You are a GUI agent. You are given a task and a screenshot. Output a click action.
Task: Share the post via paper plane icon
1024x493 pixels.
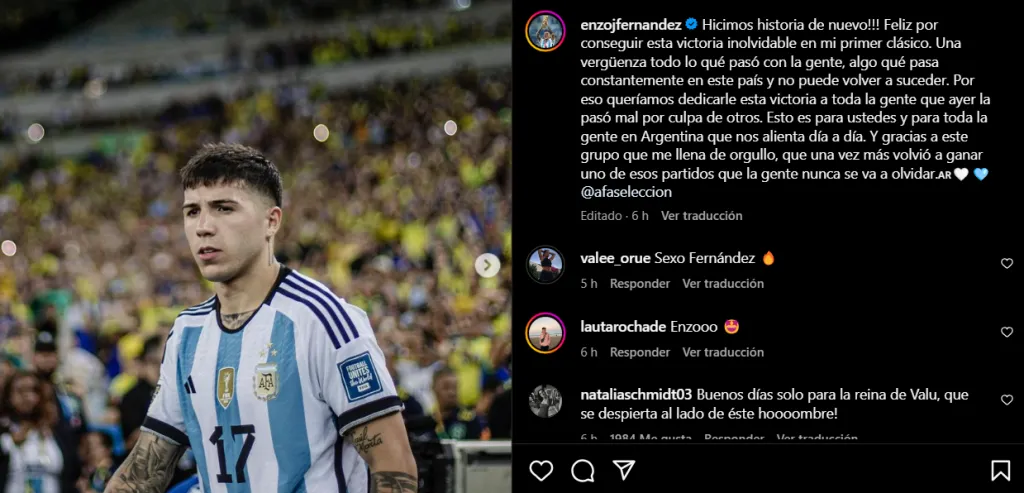[623, 470]
